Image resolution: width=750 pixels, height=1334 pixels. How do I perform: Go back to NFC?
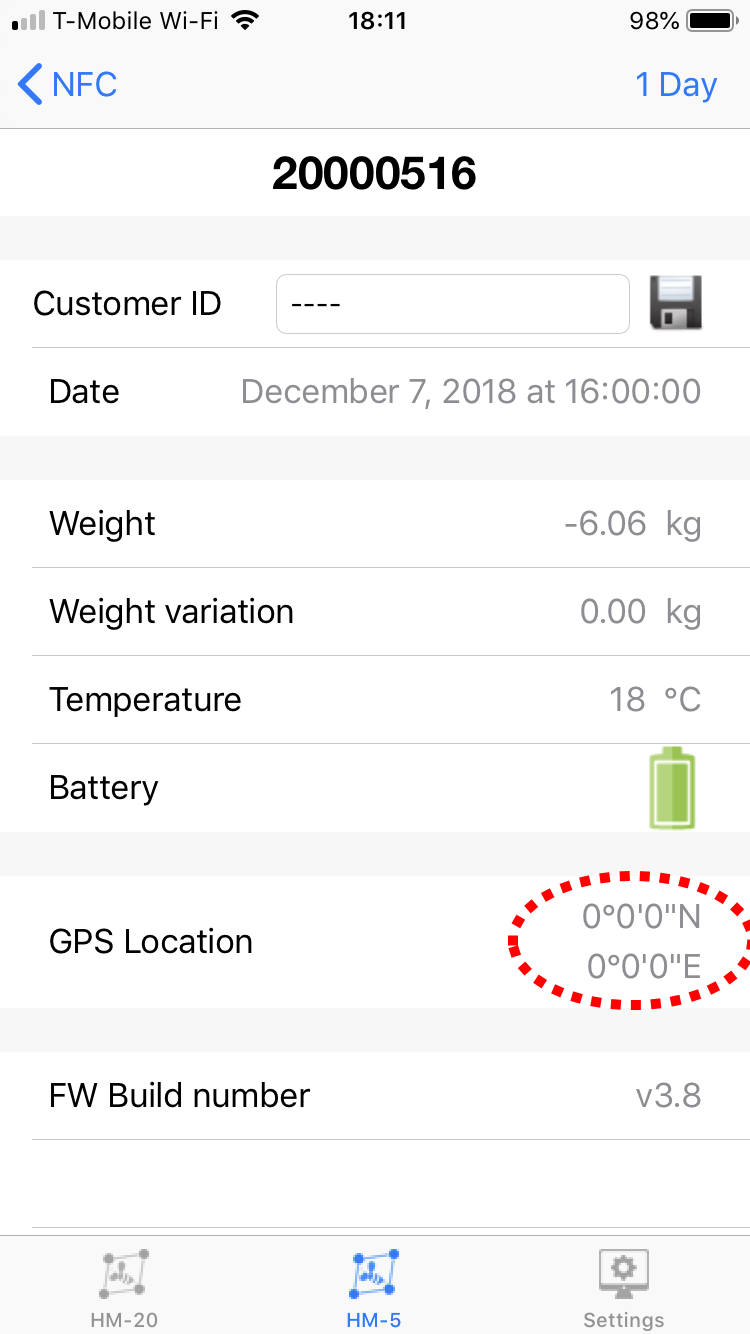68,84
